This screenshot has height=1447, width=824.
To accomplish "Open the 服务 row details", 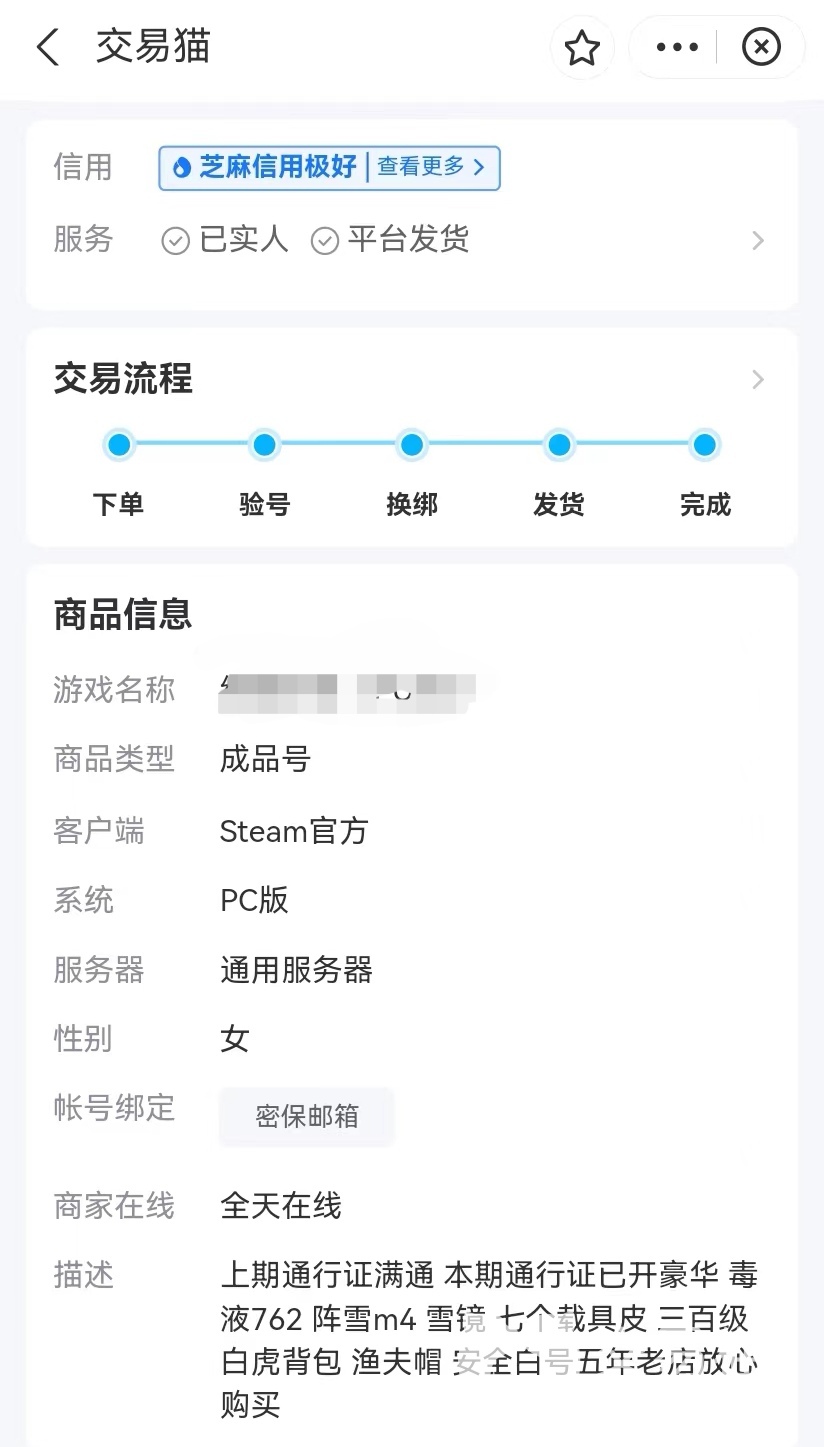I will 757,240.
